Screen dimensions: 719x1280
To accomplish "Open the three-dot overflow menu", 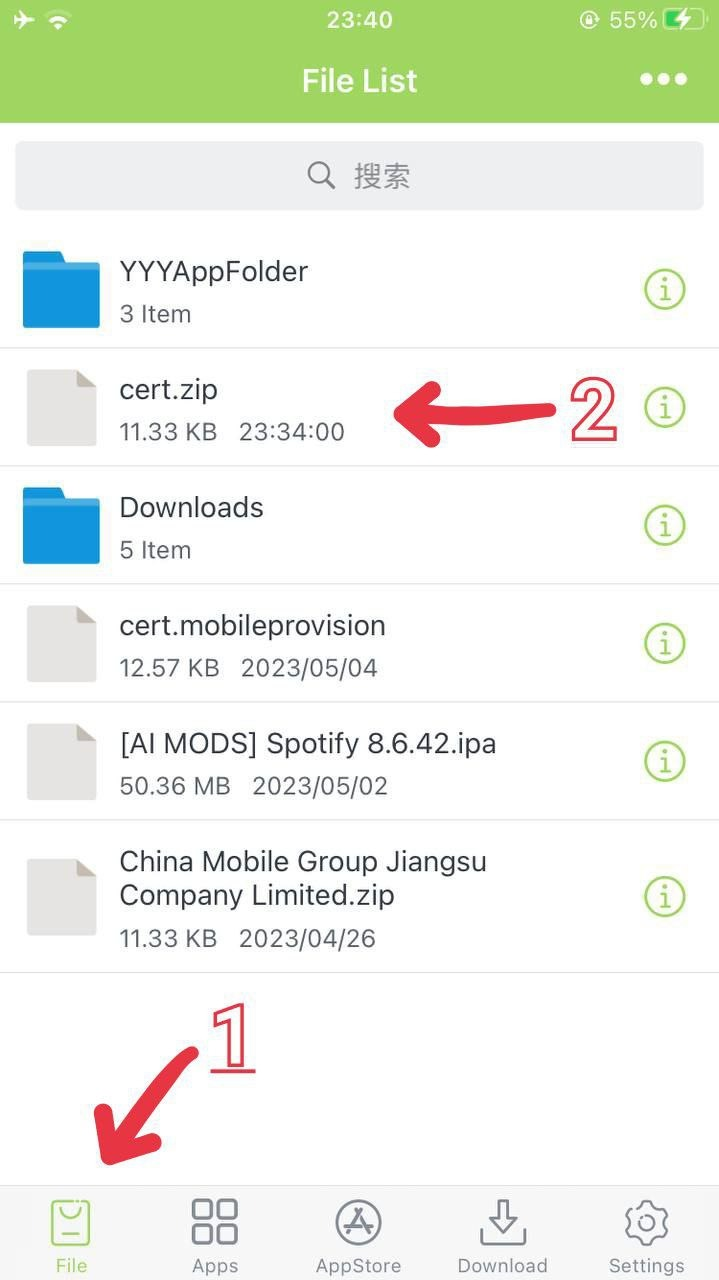I will point(663,80).
